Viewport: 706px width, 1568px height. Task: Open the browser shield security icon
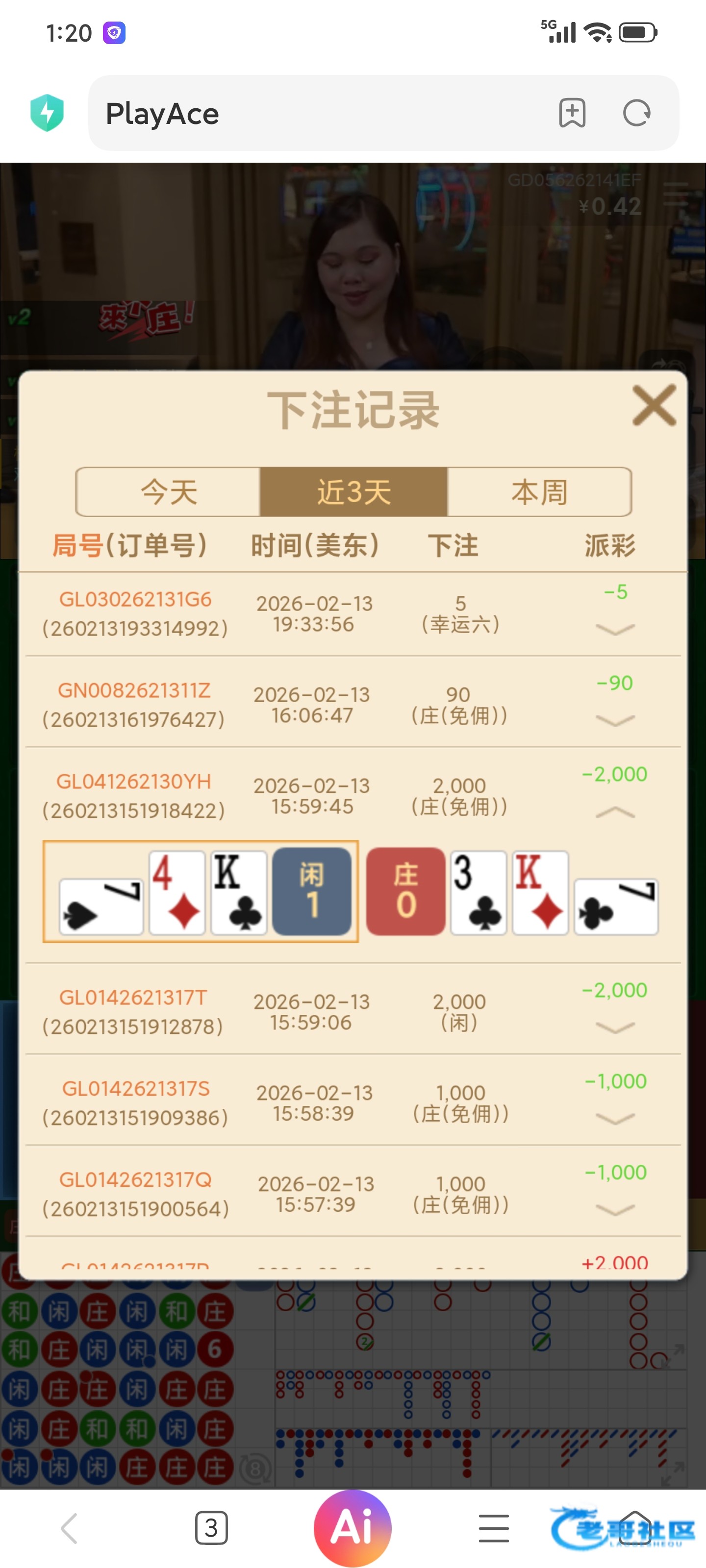pos(47,113)
